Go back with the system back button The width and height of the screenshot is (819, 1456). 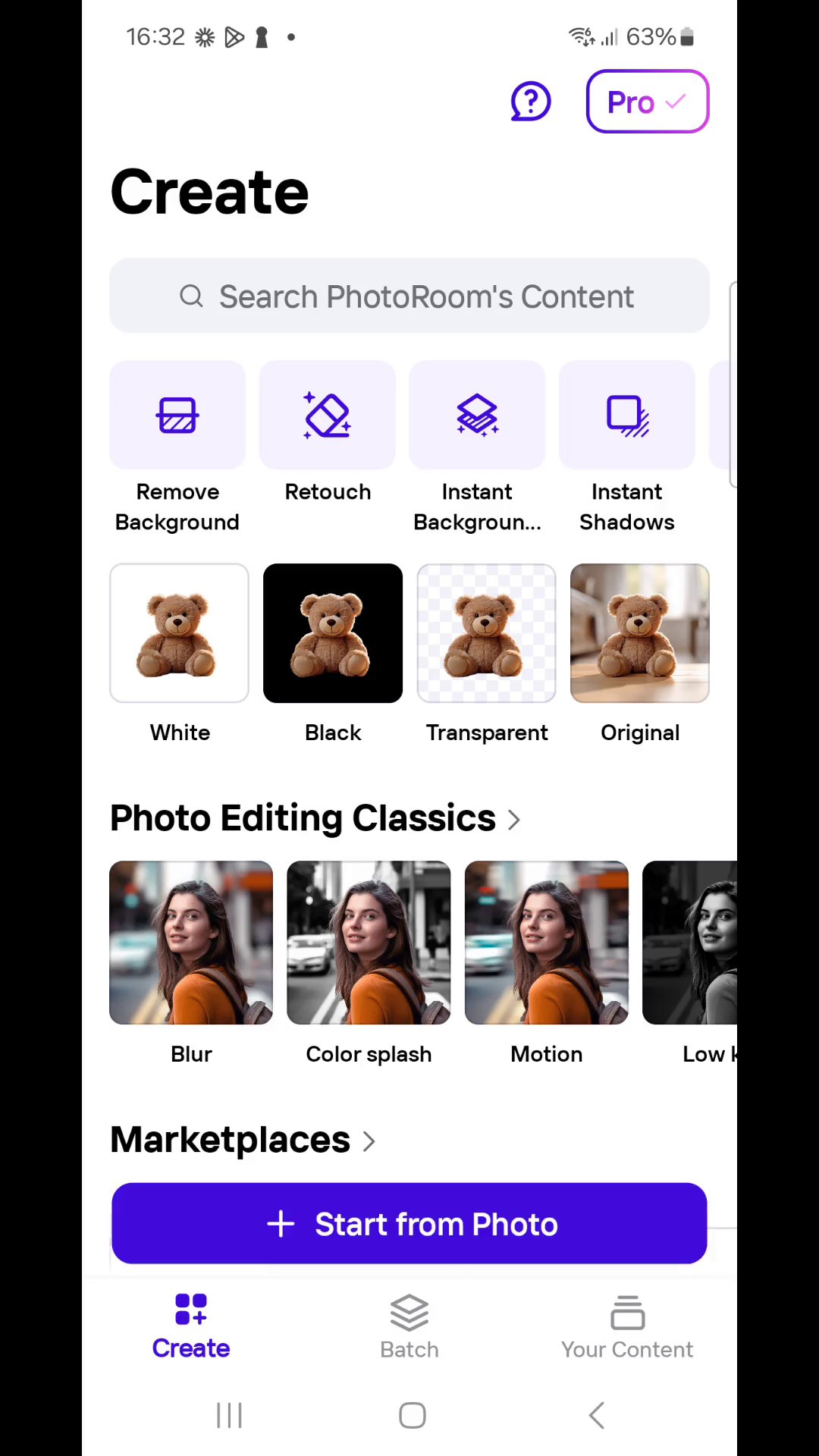pos(597,1415)
